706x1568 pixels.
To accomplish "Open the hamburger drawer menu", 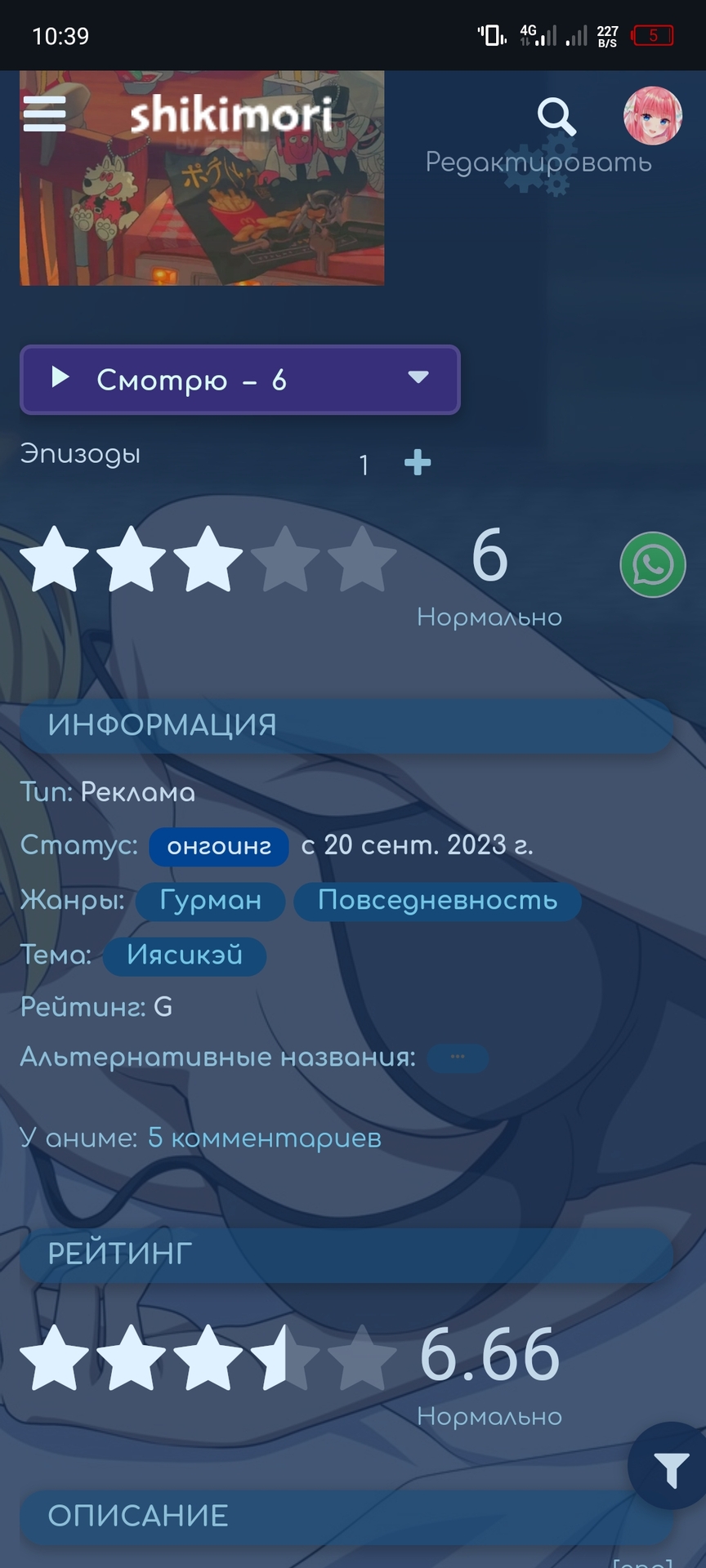I will pos(44,114).
